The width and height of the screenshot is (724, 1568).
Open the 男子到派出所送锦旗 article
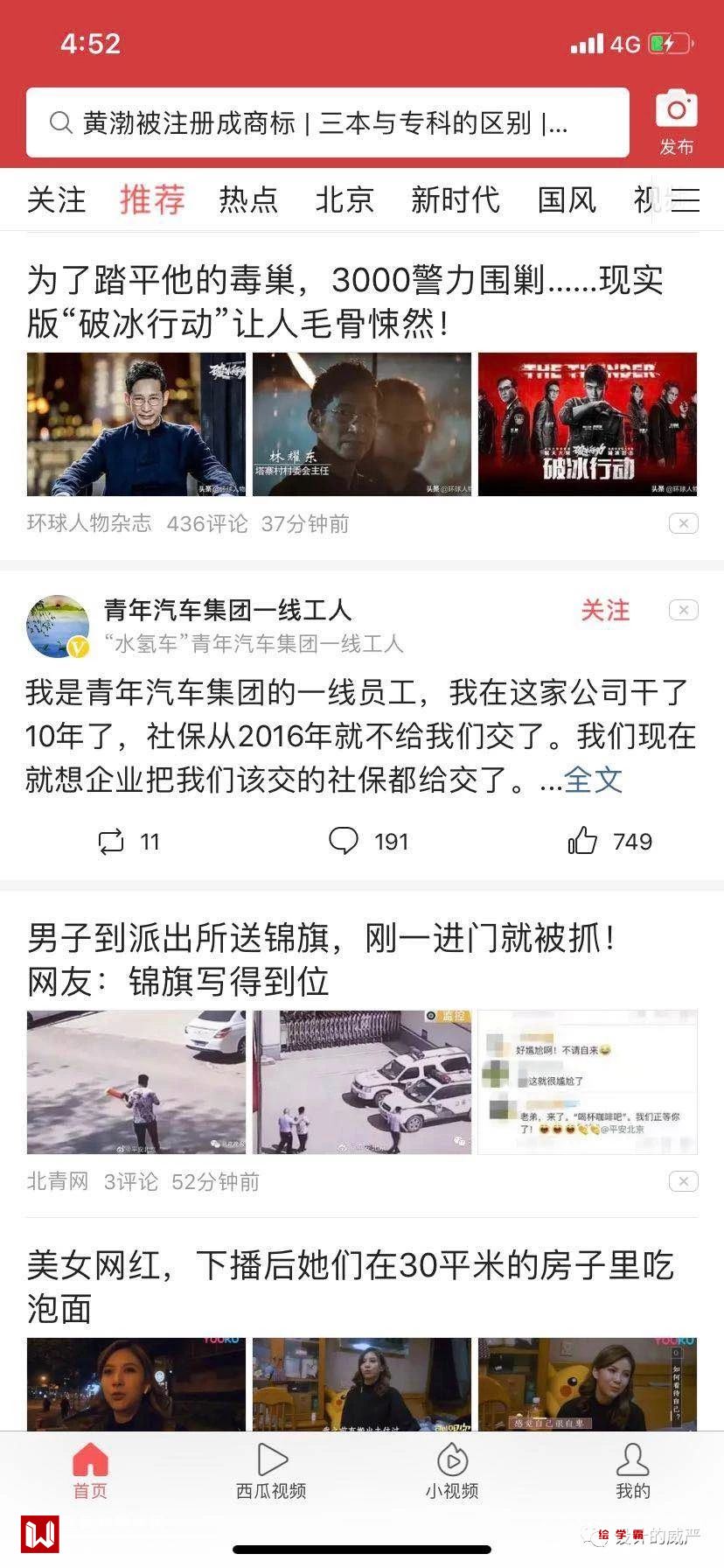[324, 959]
